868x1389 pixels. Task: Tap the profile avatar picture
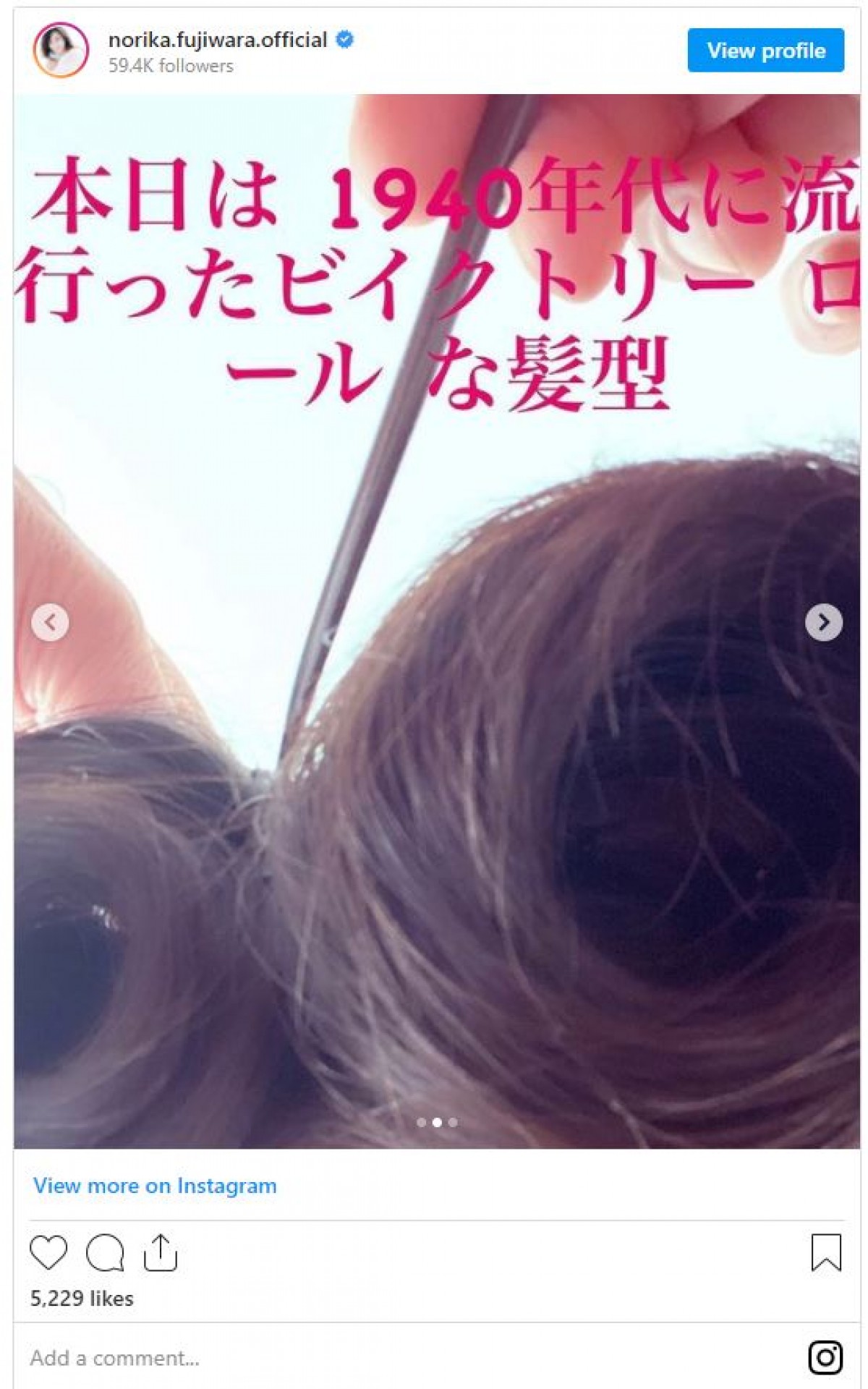tap(61, 51)
